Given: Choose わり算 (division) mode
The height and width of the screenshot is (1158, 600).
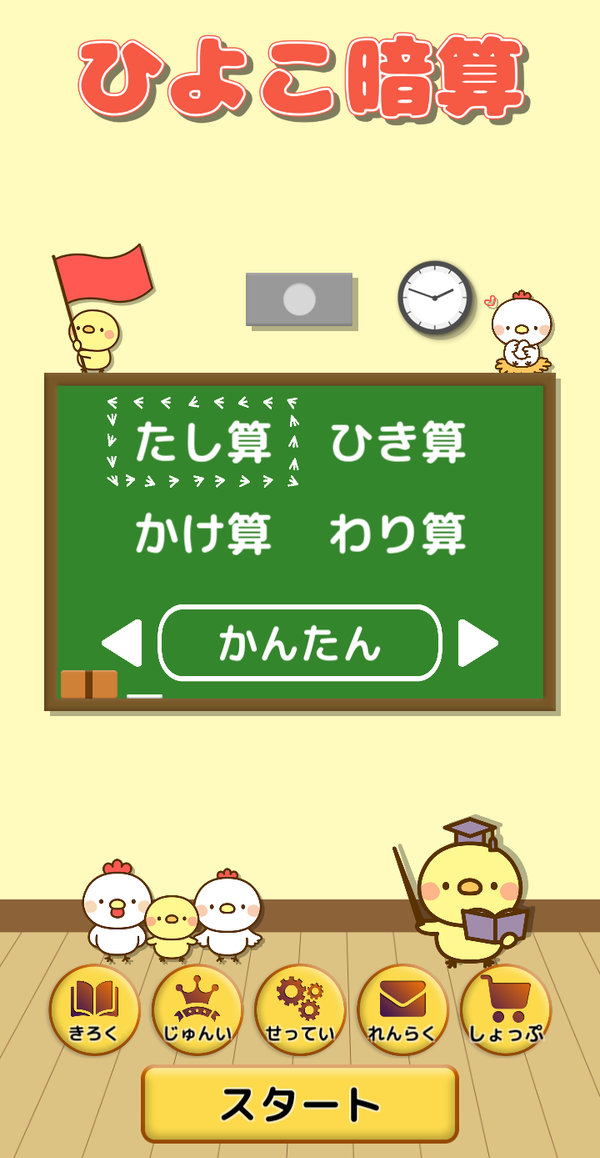Looking at the screenshot, I should coord(398,535).
